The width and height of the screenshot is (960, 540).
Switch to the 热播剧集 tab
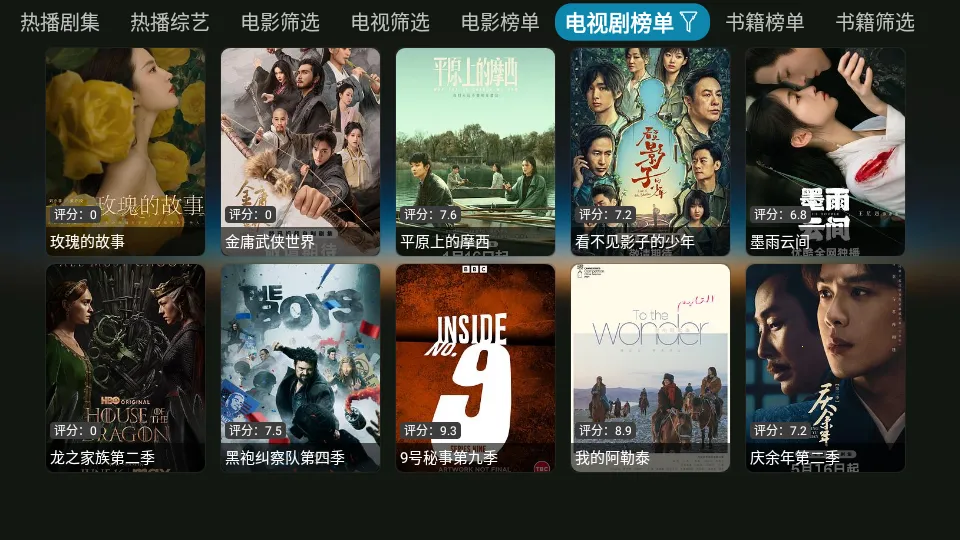60,22
